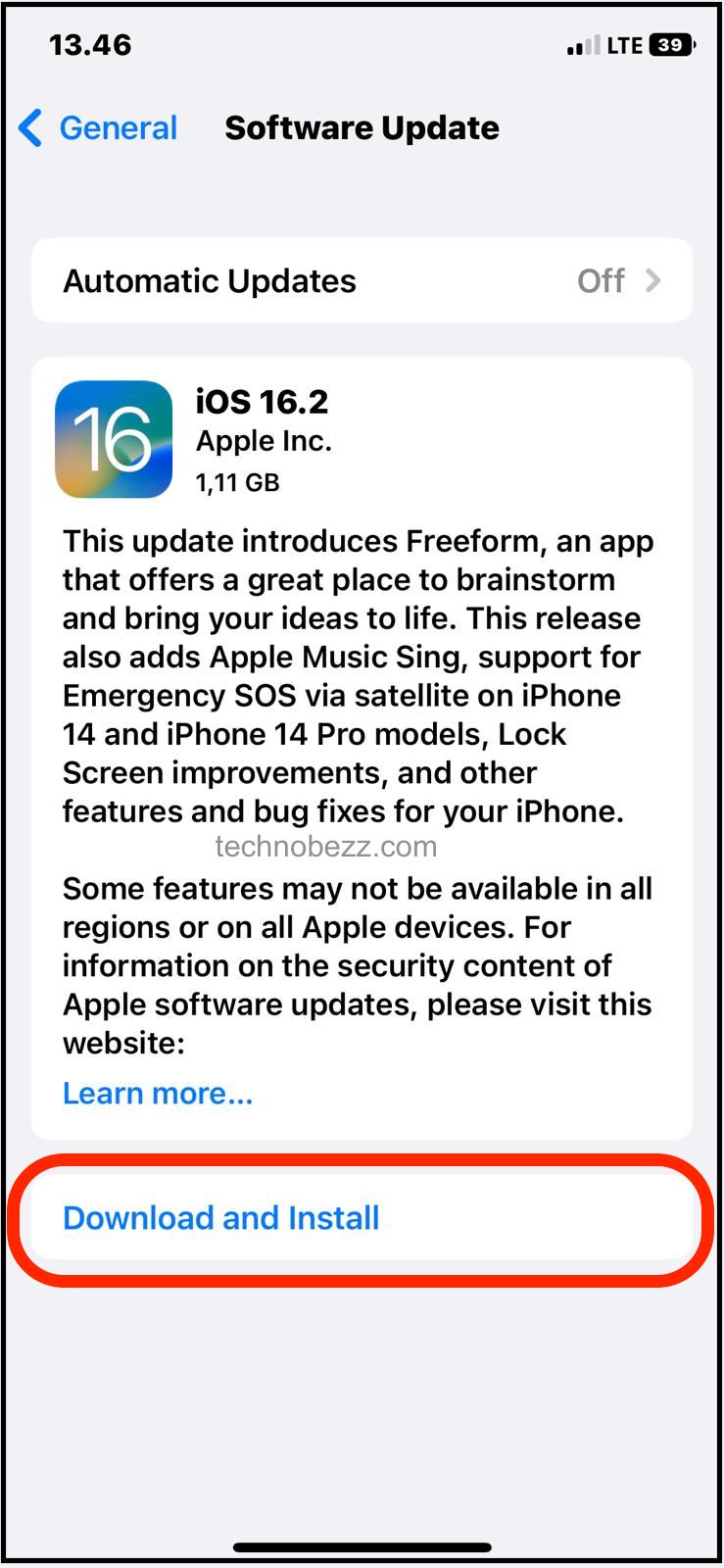Go back to General settings
Viewport: 724px width, 1568px height.
pyautogui.click(x=98, y=128)
